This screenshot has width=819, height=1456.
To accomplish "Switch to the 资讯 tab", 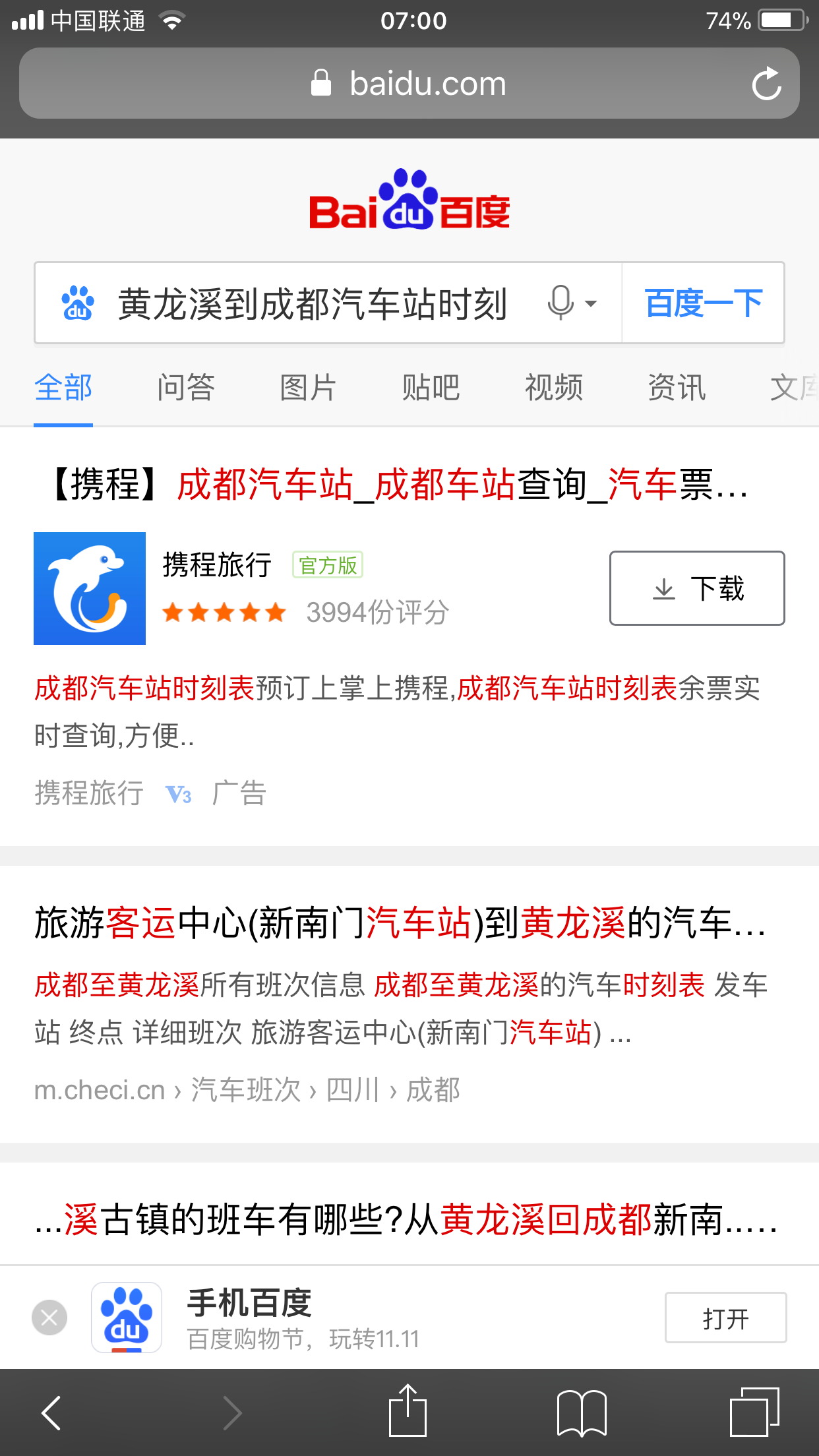I will pos(677,388).
